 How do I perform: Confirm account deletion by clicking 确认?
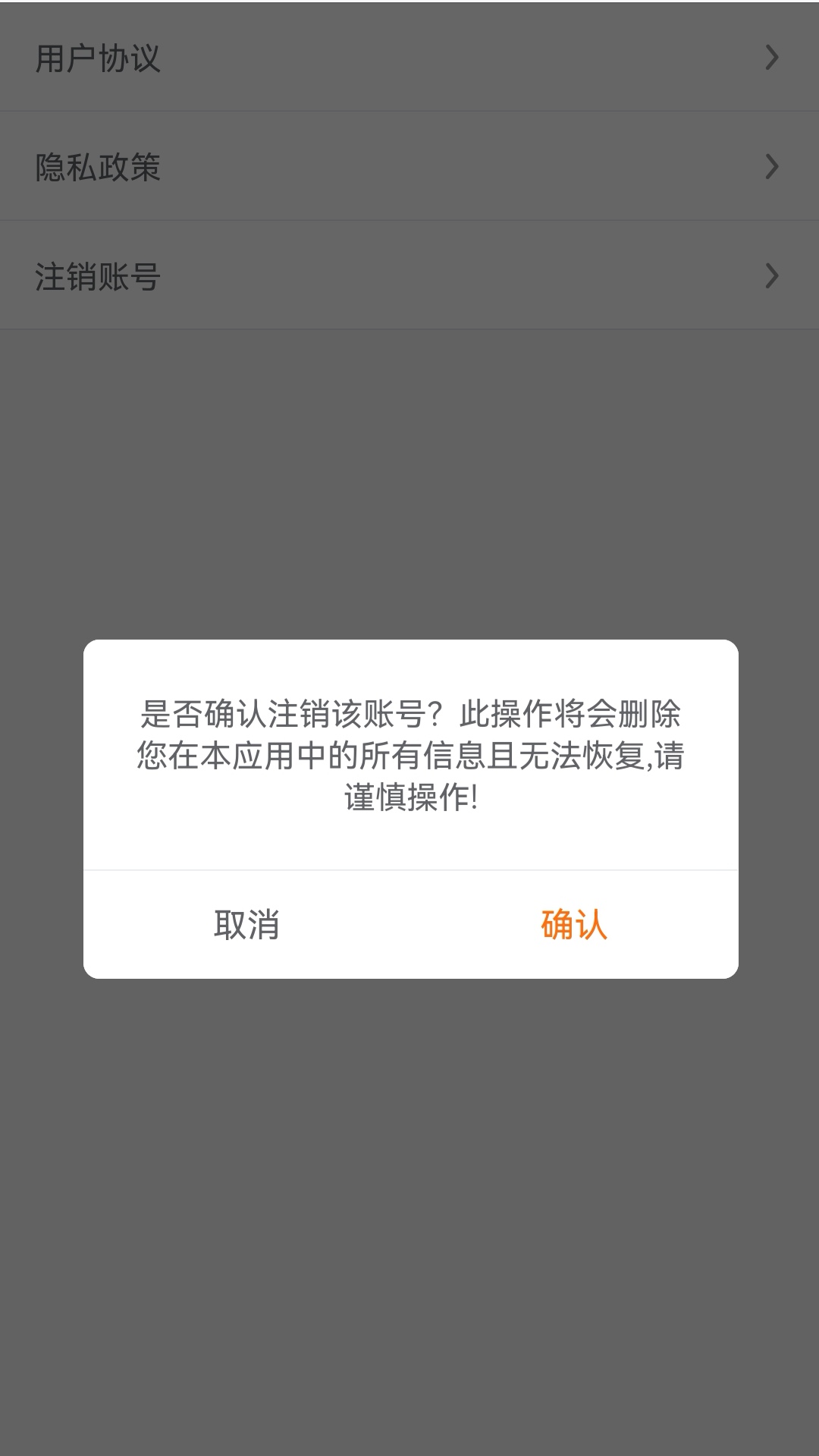coord(573,922)
